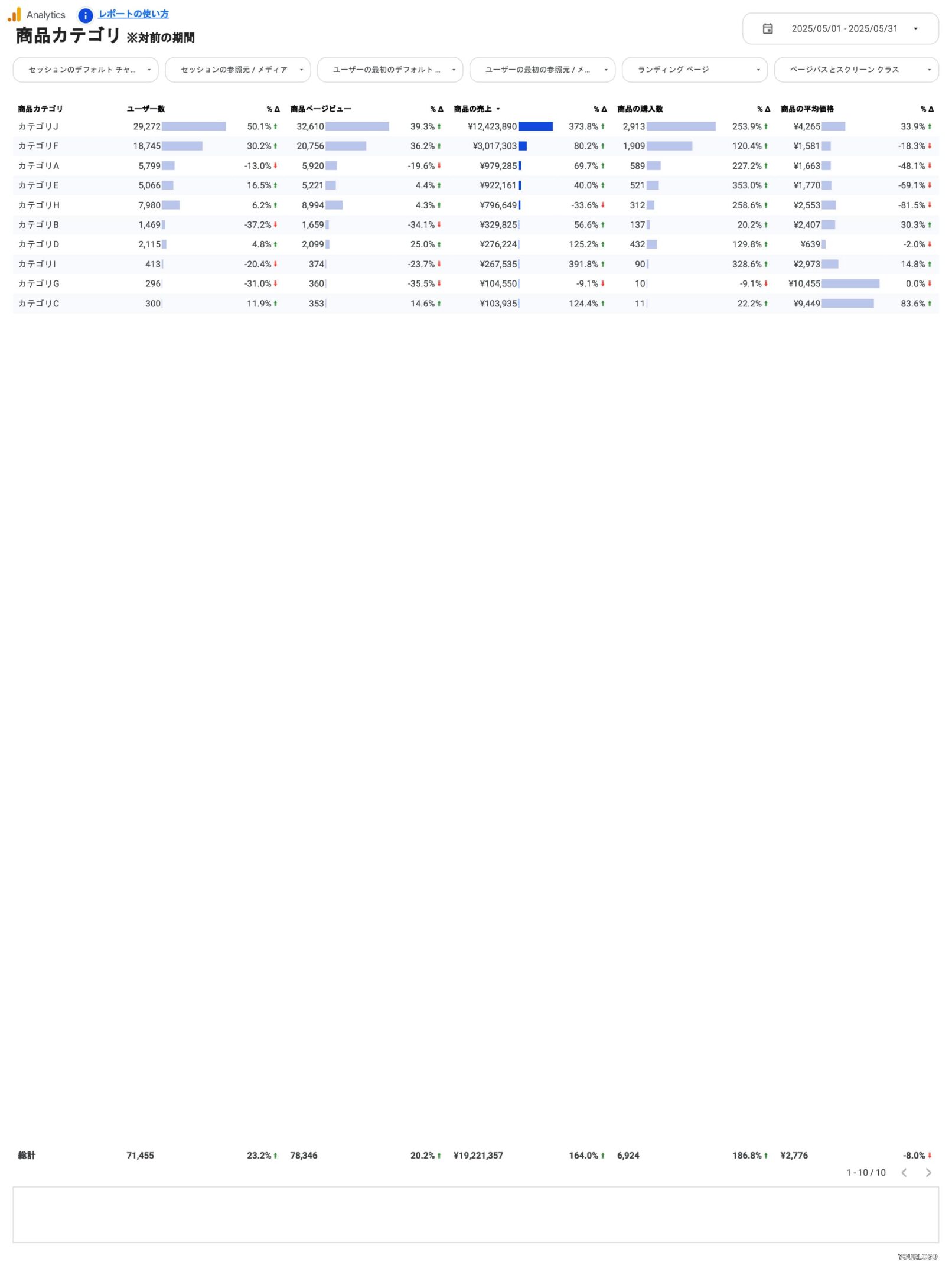Open the date range picker 2025/05/01 - 2025/05/31
This screenshot has height=1269, width=952.
point(839,28)
